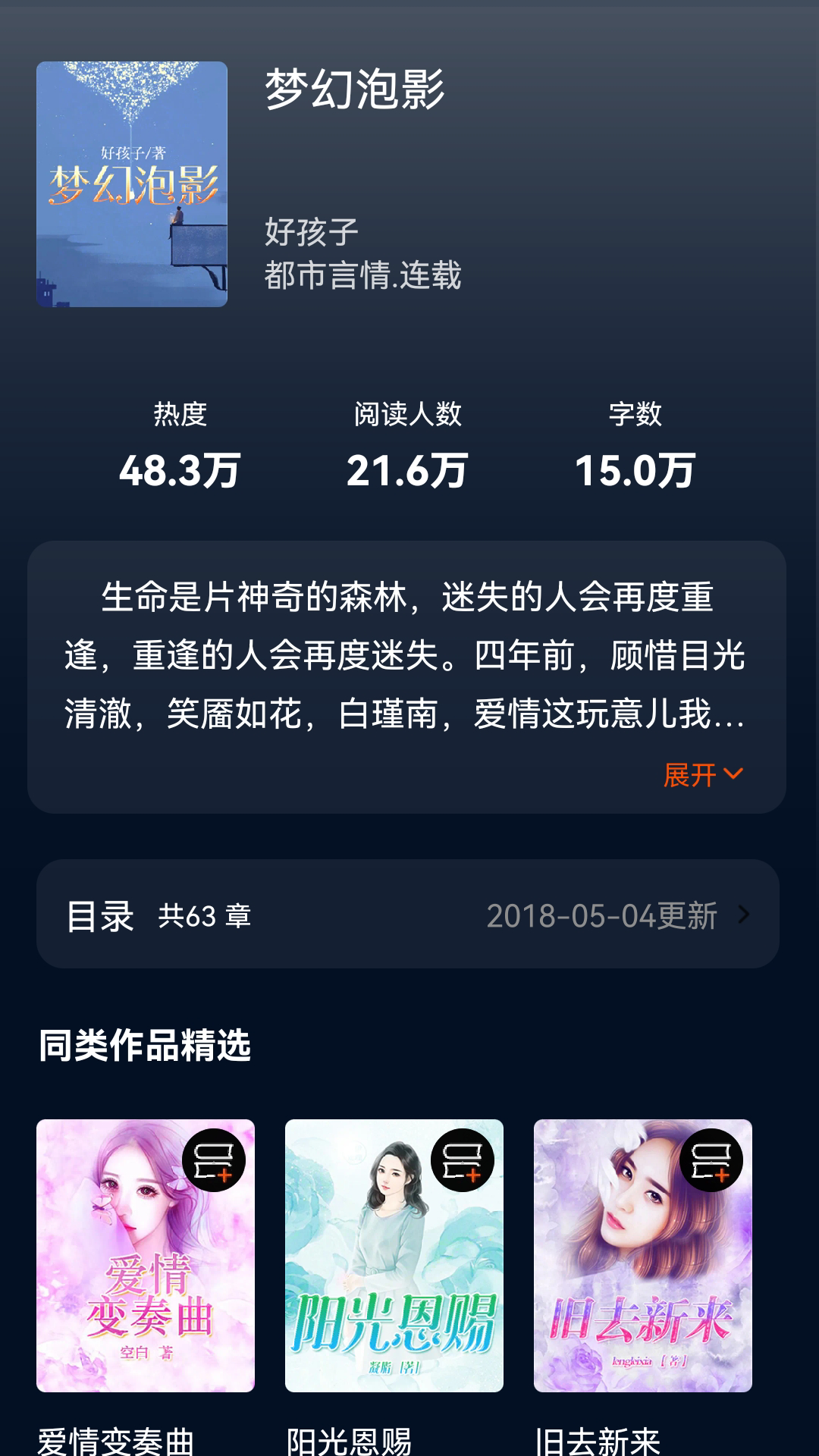
Task: Select the 都市言情.连载 category tag
Action: coord(362,278)
